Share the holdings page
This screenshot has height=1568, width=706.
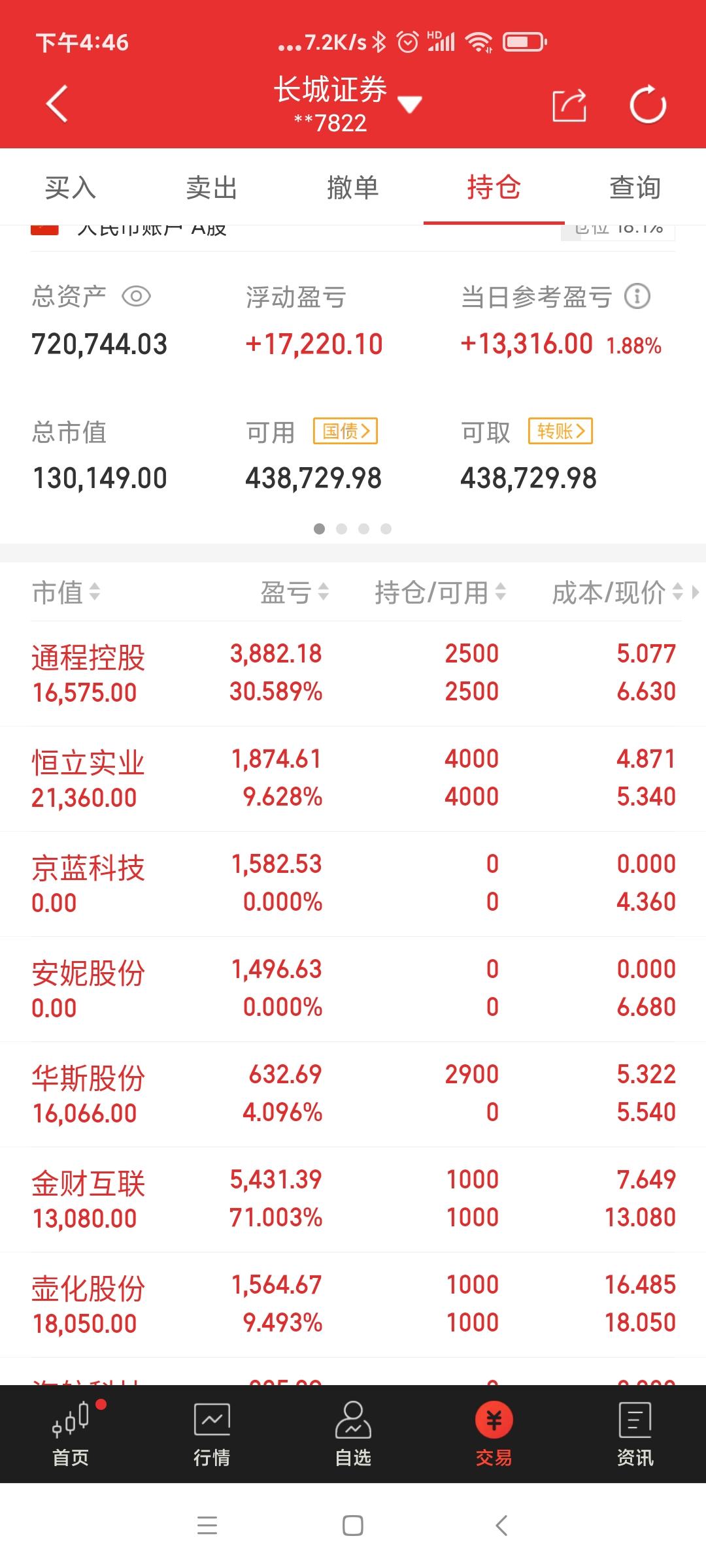tap(569, 105)
